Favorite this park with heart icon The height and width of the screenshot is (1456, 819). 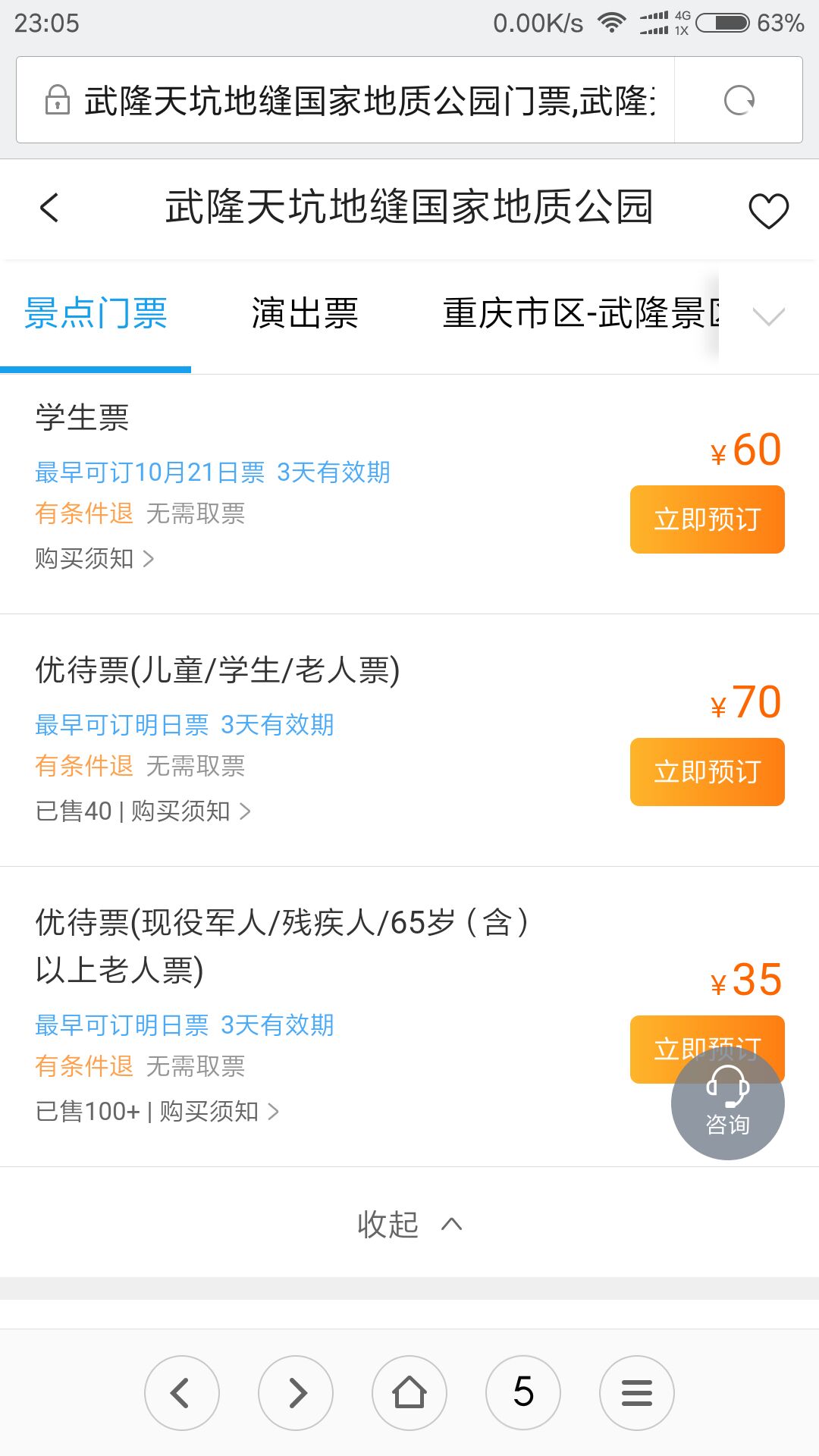(768, 210)
